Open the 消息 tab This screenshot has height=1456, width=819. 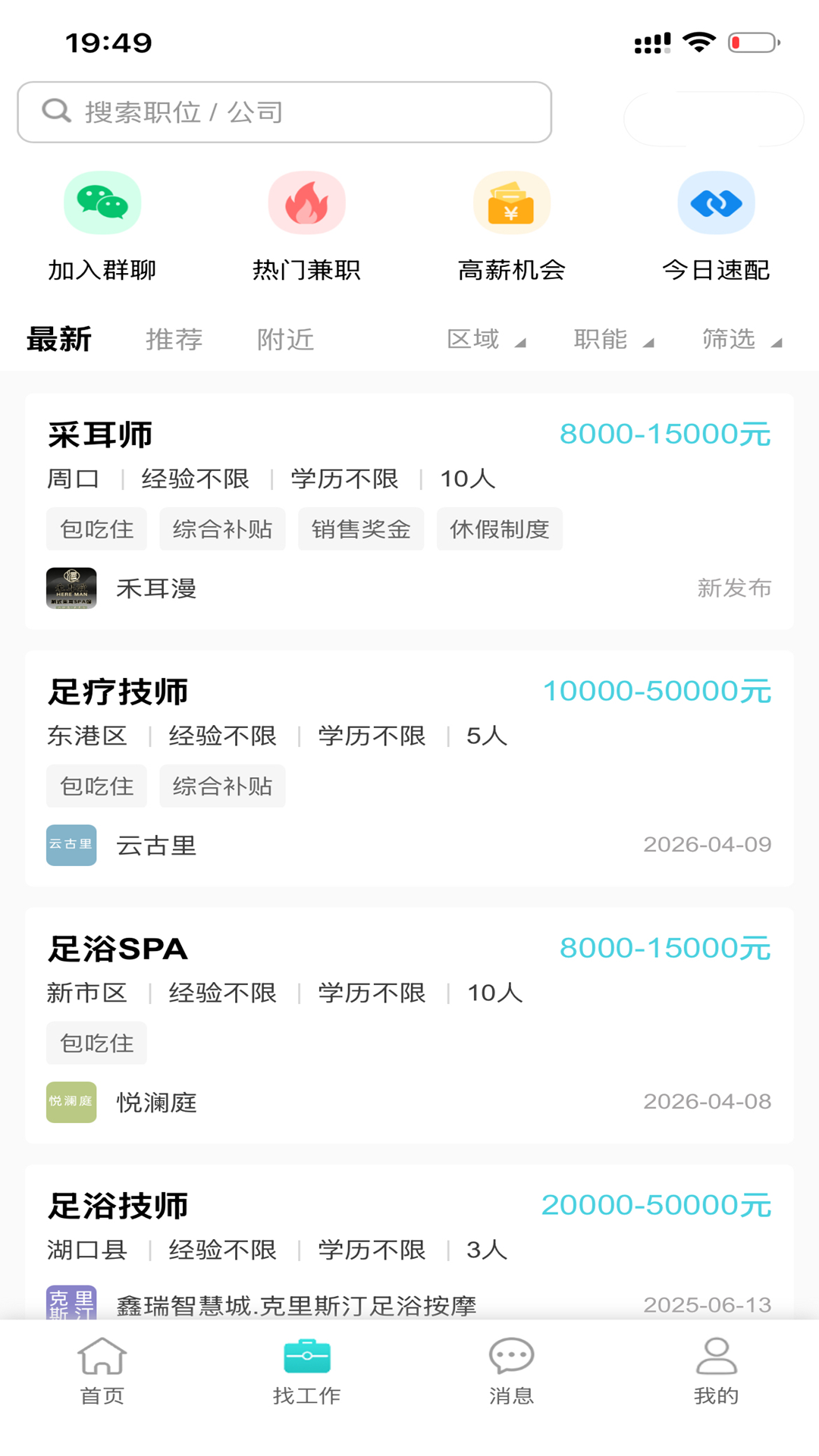click(x=512, y=1371)
